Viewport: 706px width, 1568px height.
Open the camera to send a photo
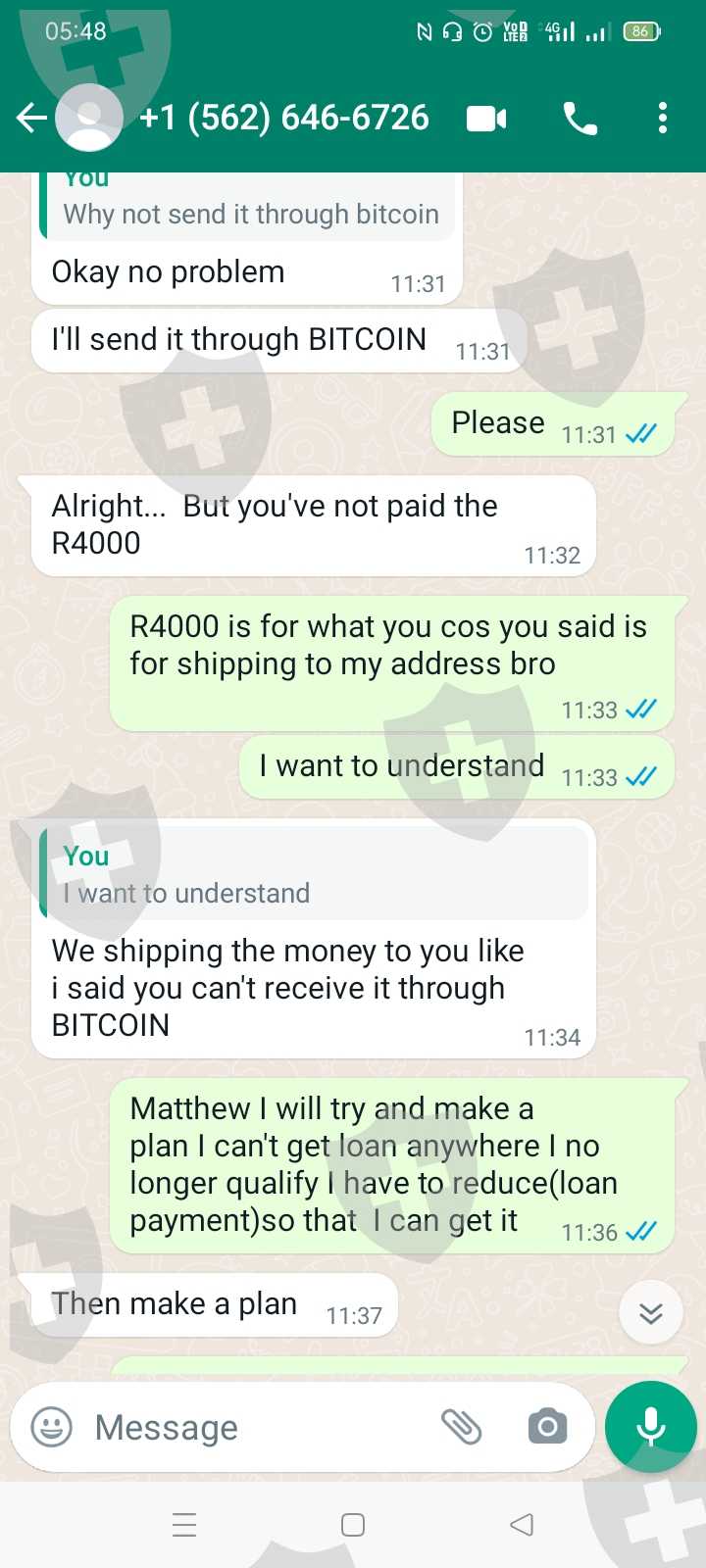(547, 1427)
